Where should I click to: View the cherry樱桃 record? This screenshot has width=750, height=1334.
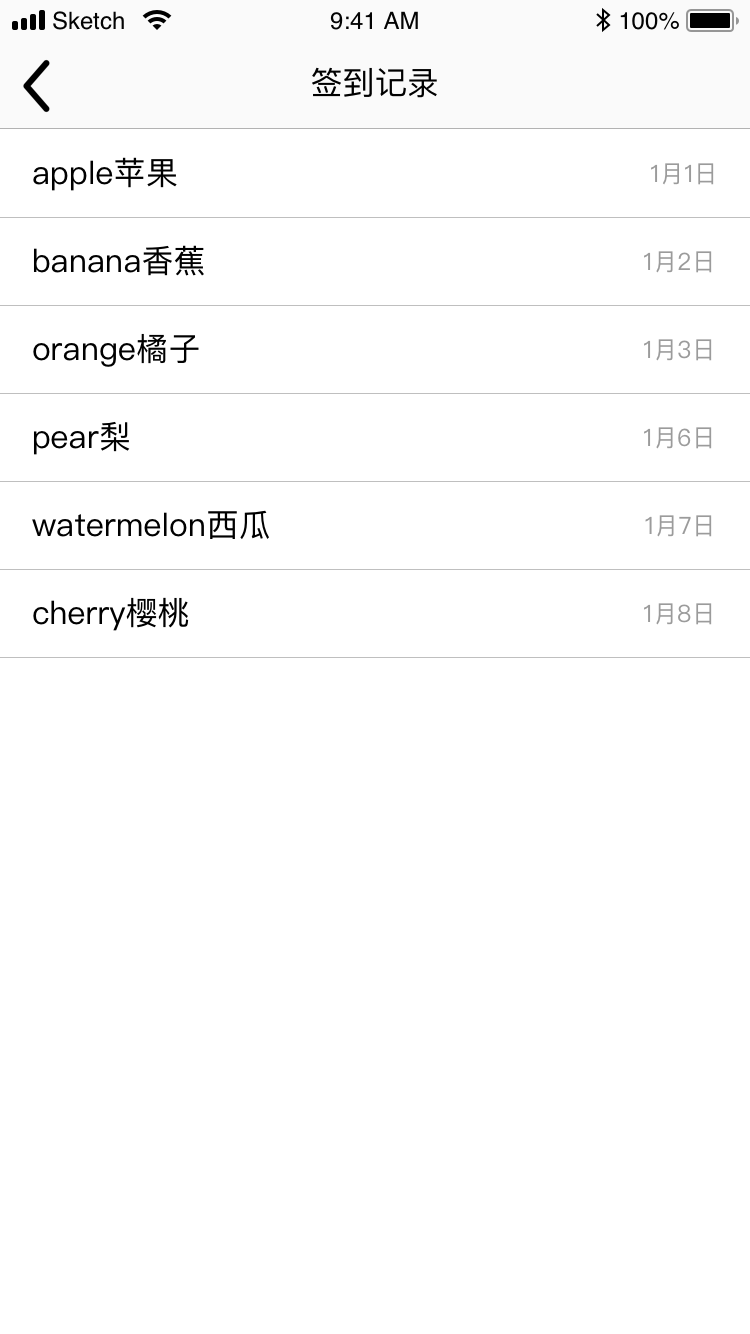(x=375, y=614)
